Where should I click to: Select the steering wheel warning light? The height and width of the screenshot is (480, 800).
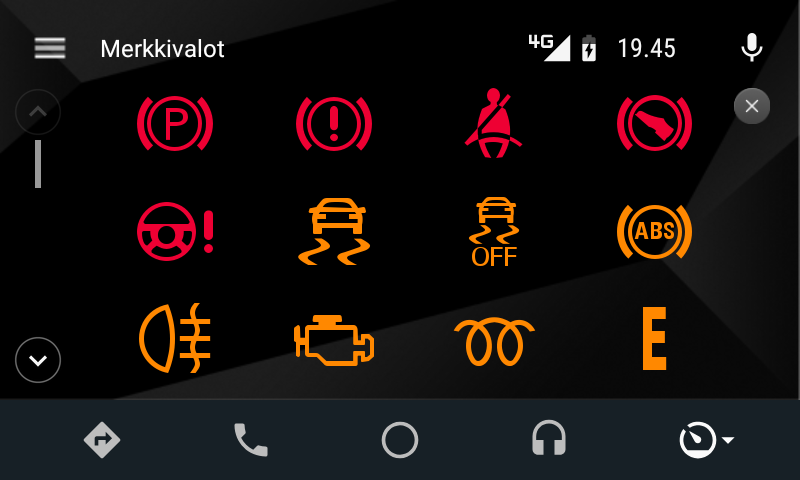[175, 232]
